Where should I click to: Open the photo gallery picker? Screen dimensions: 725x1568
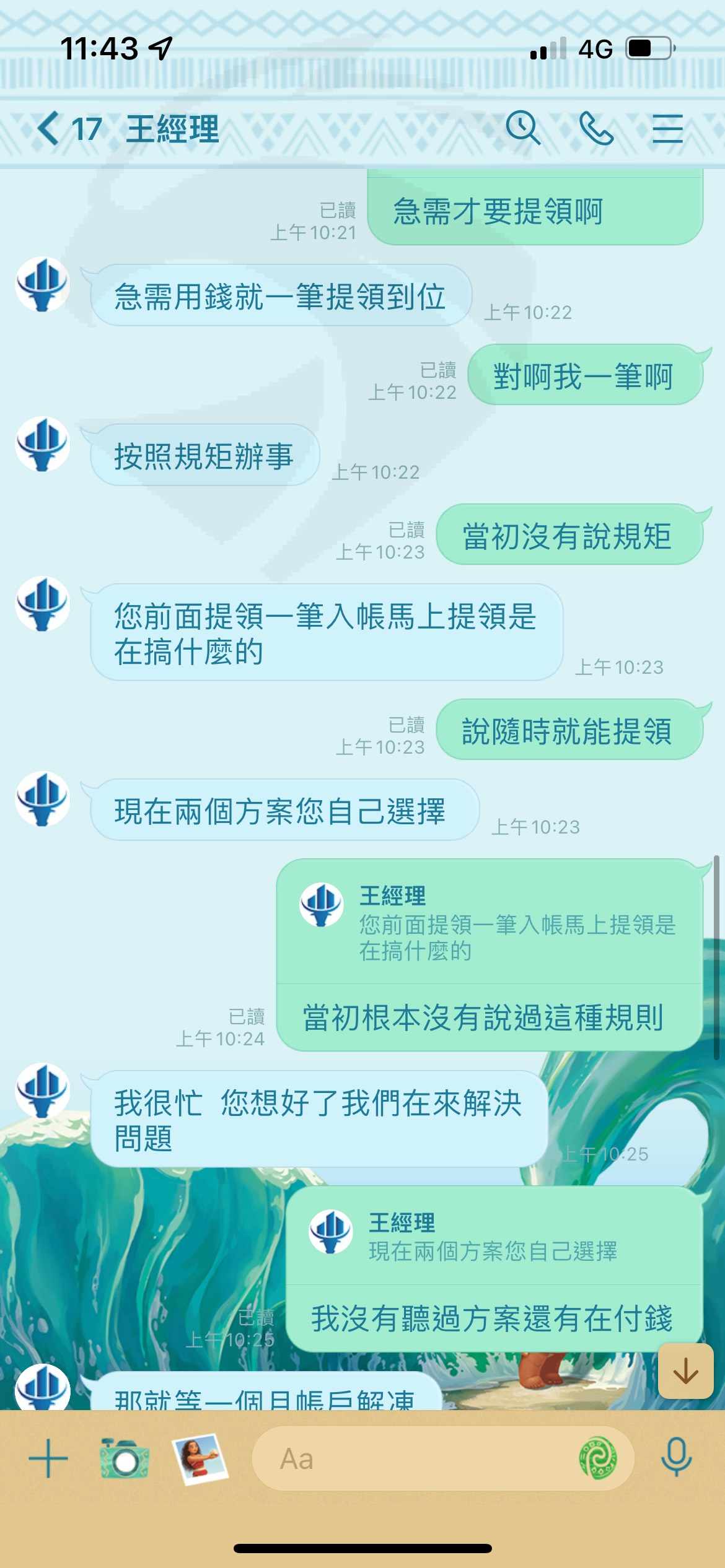point(200,1458)
